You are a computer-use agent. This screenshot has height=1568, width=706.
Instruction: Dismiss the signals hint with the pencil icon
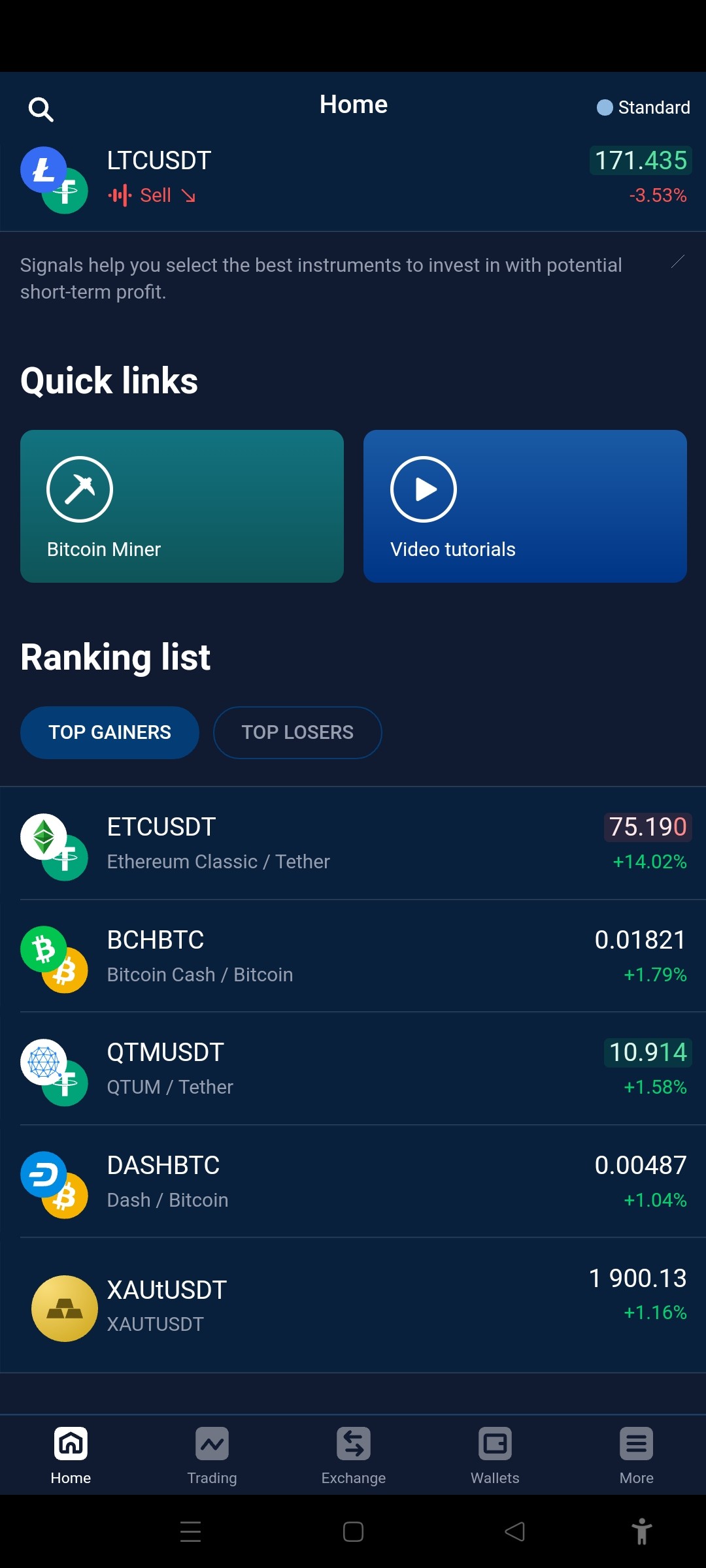[678, 262]
